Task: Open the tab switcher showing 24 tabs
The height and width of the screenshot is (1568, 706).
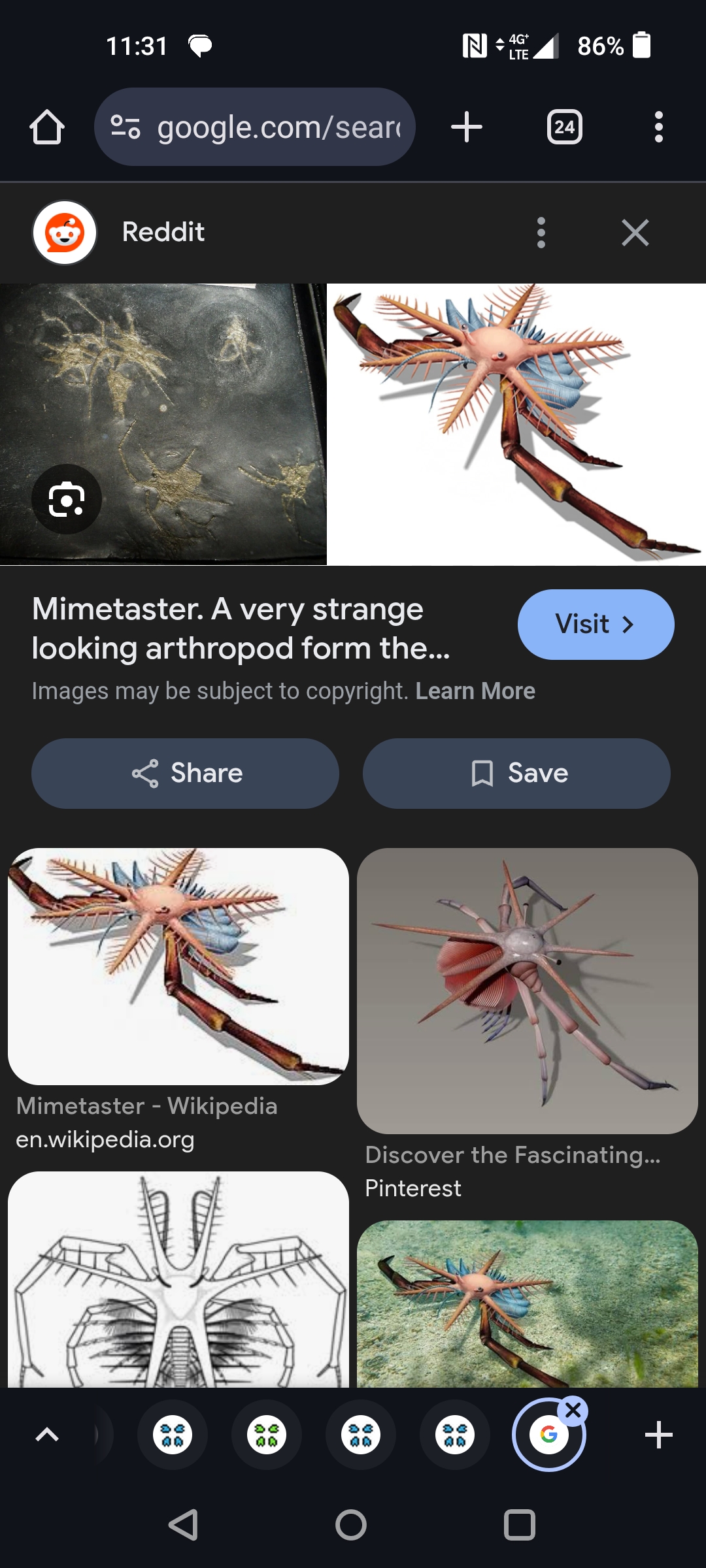Action: coord(565,127)
